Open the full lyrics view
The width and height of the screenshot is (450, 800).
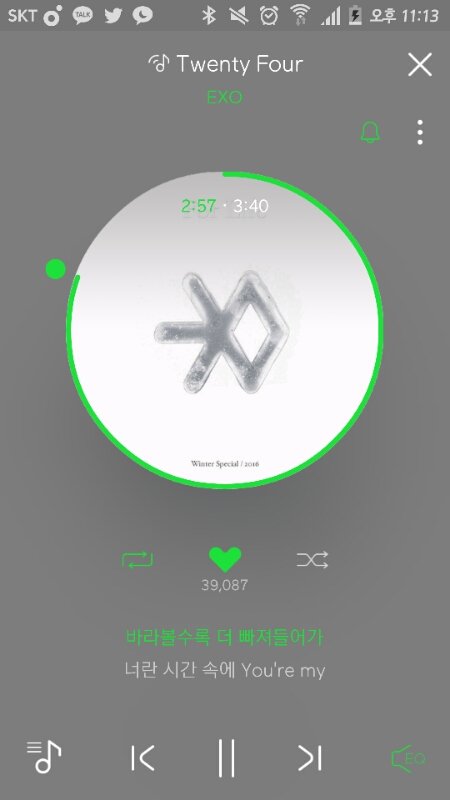(224, 654)
